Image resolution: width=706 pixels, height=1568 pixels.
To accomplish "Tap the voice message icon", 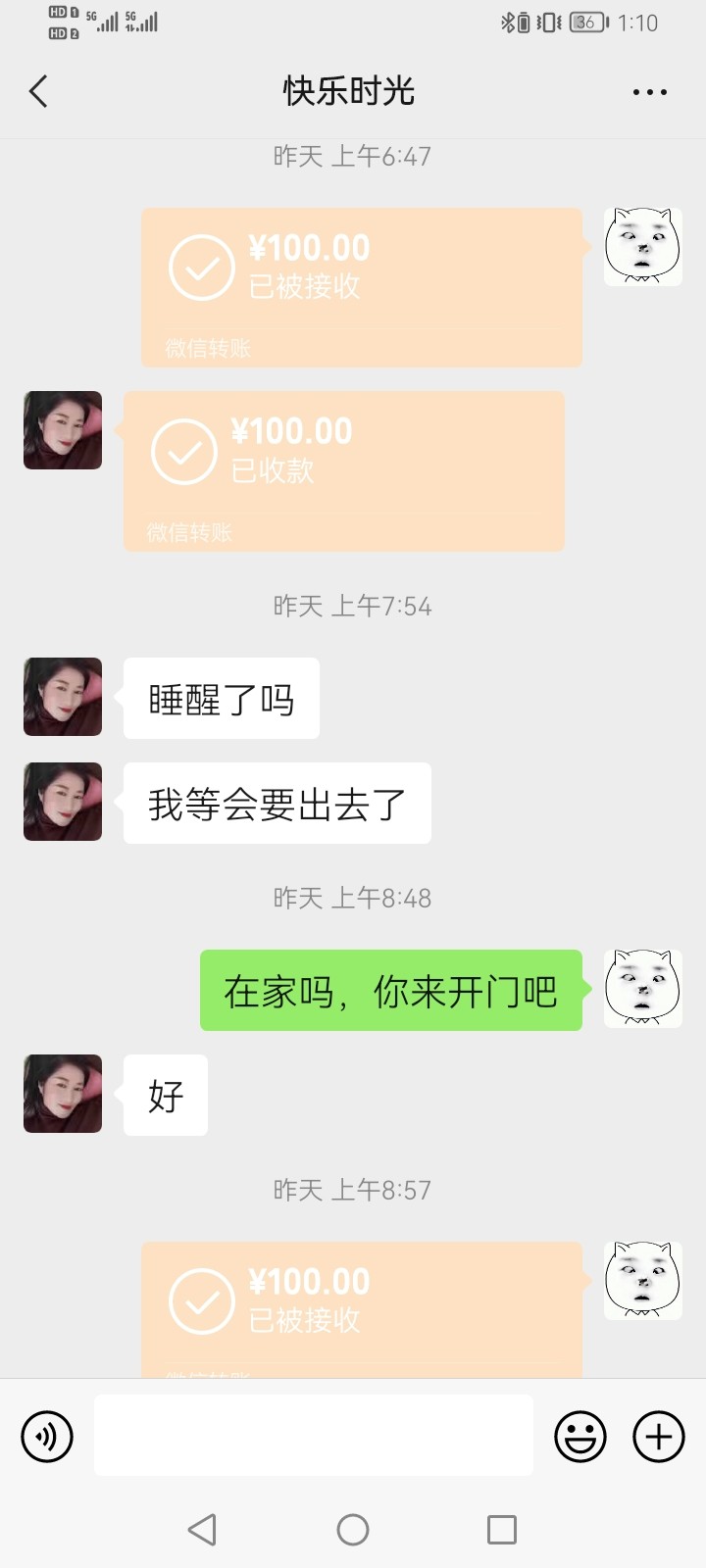I will 46,1436.
